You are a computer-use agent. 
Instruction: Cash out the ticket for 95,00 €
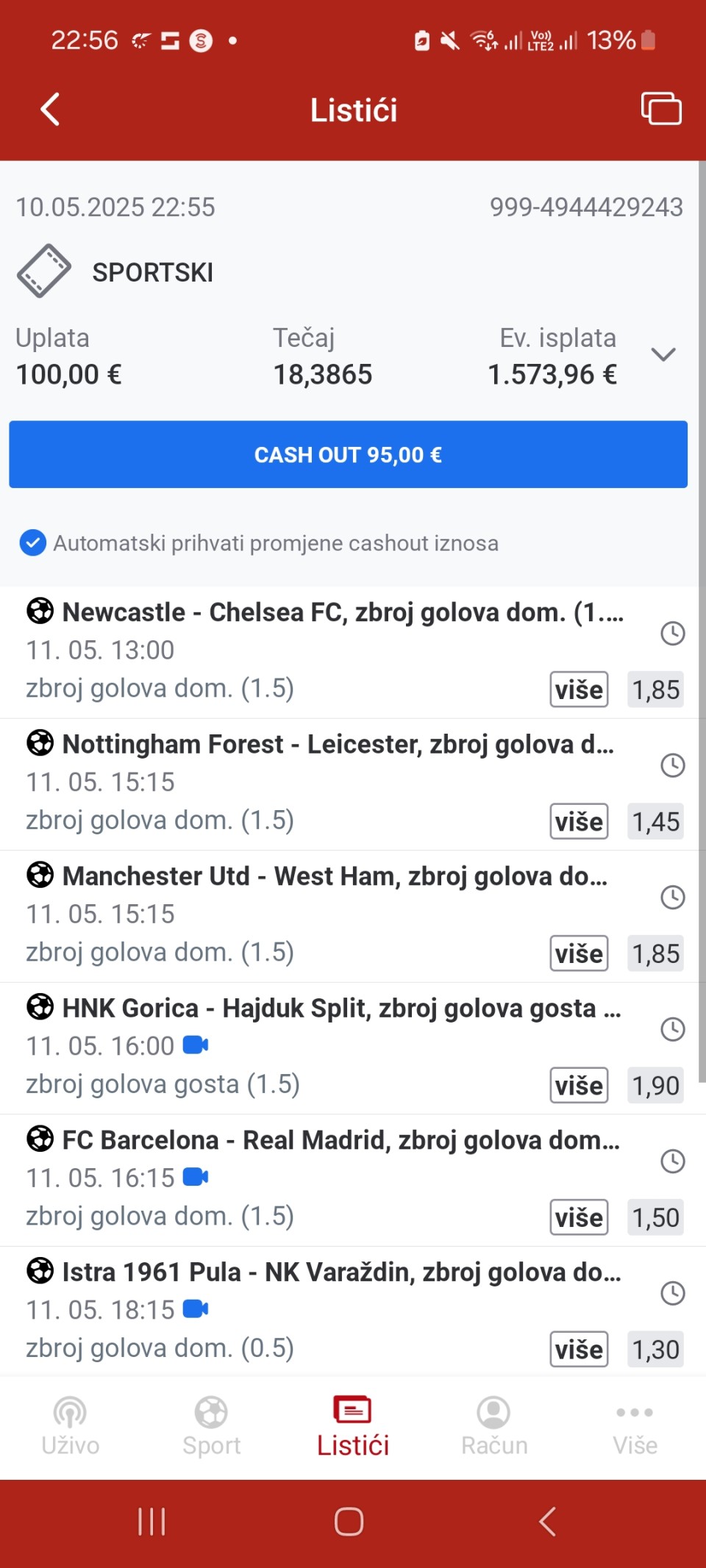348,454
